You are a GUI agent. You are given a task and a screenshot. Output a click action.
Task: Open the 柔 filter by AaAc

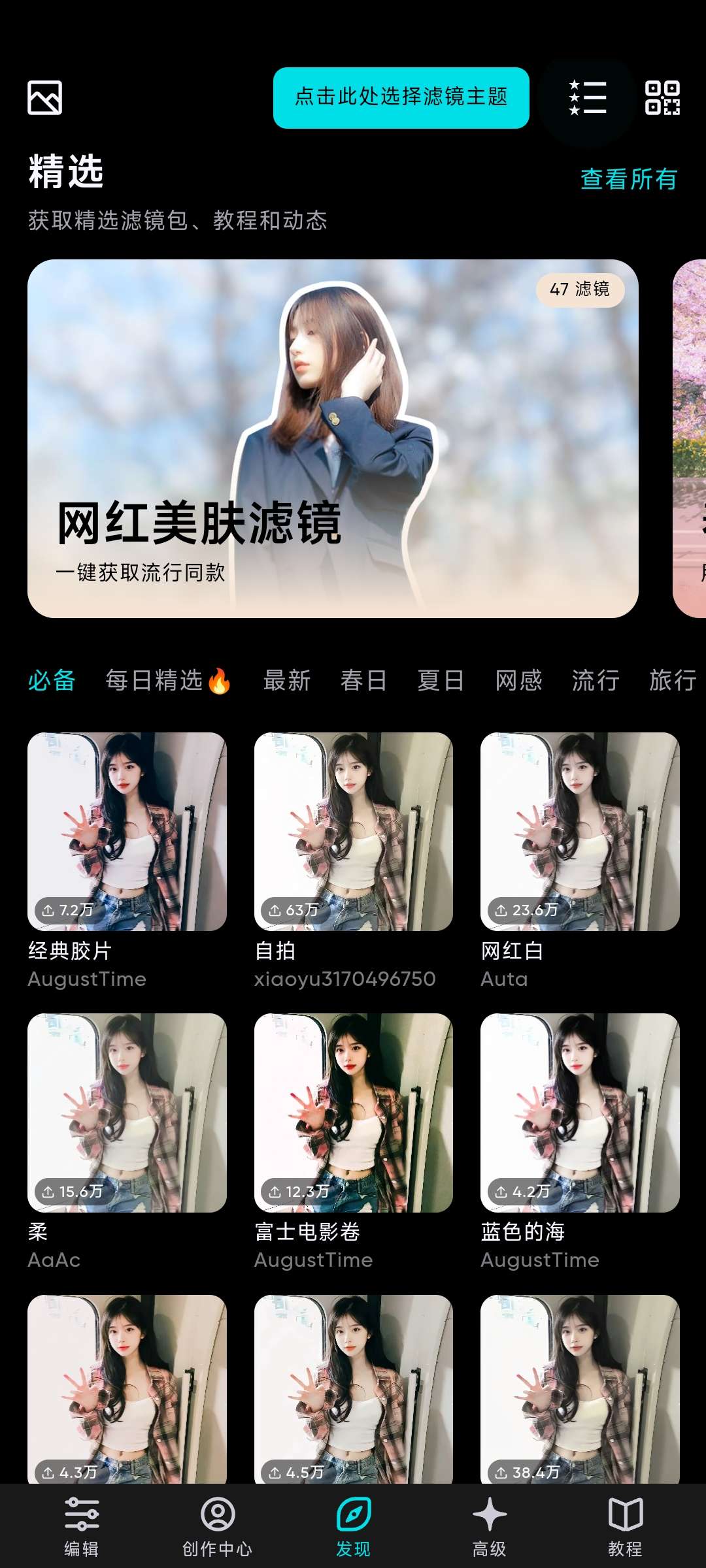click(127, 1112)
